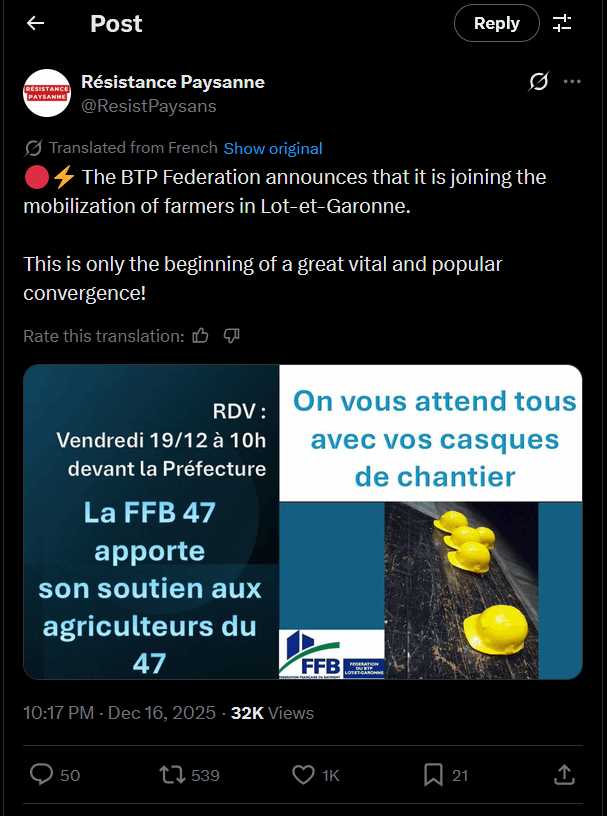This screenshot has width=607, height=816.
Task: Show original French text
Action: coord(273,149)
